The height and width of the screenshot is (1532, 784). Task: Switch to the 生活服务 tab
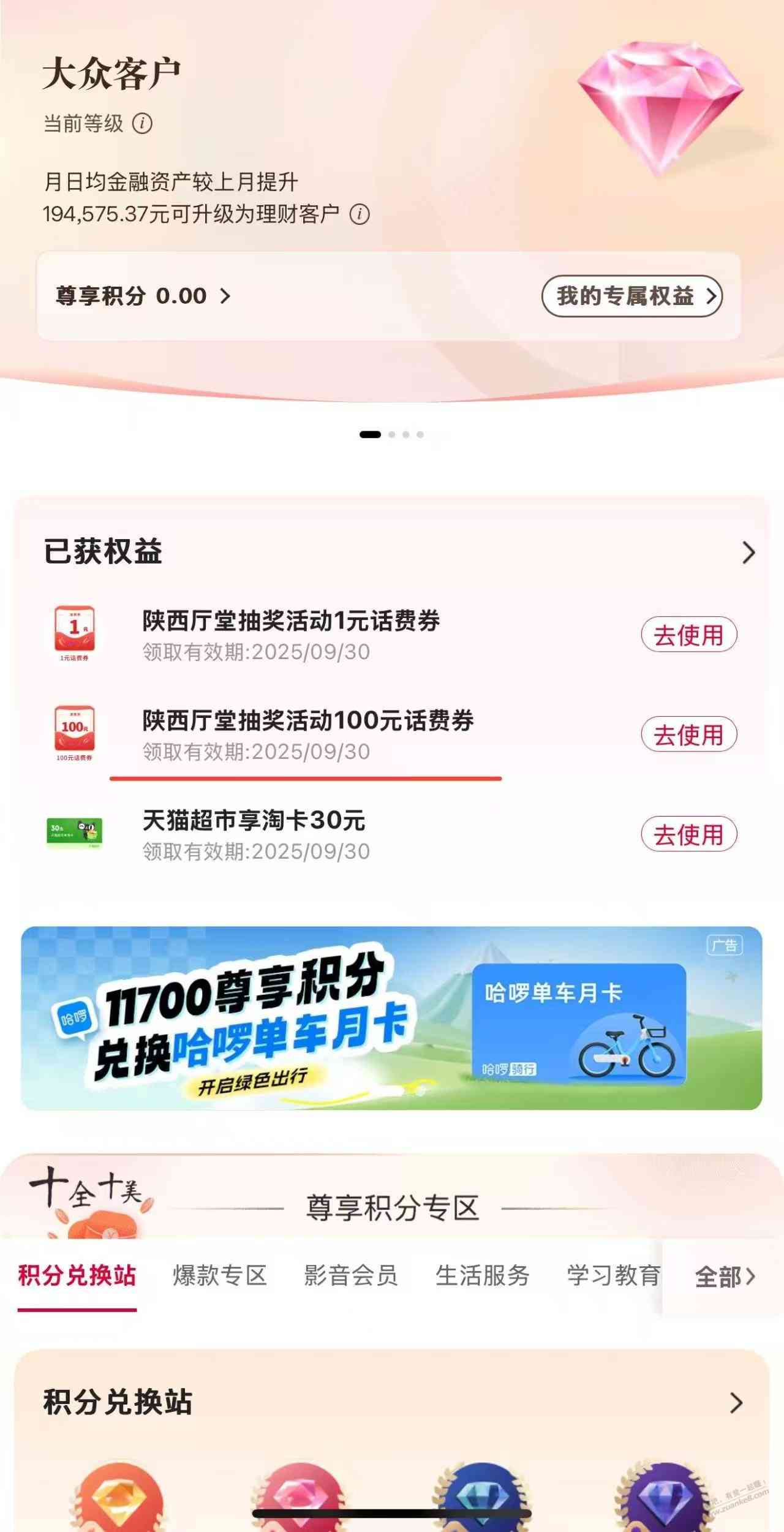[x=483, y=1277]
